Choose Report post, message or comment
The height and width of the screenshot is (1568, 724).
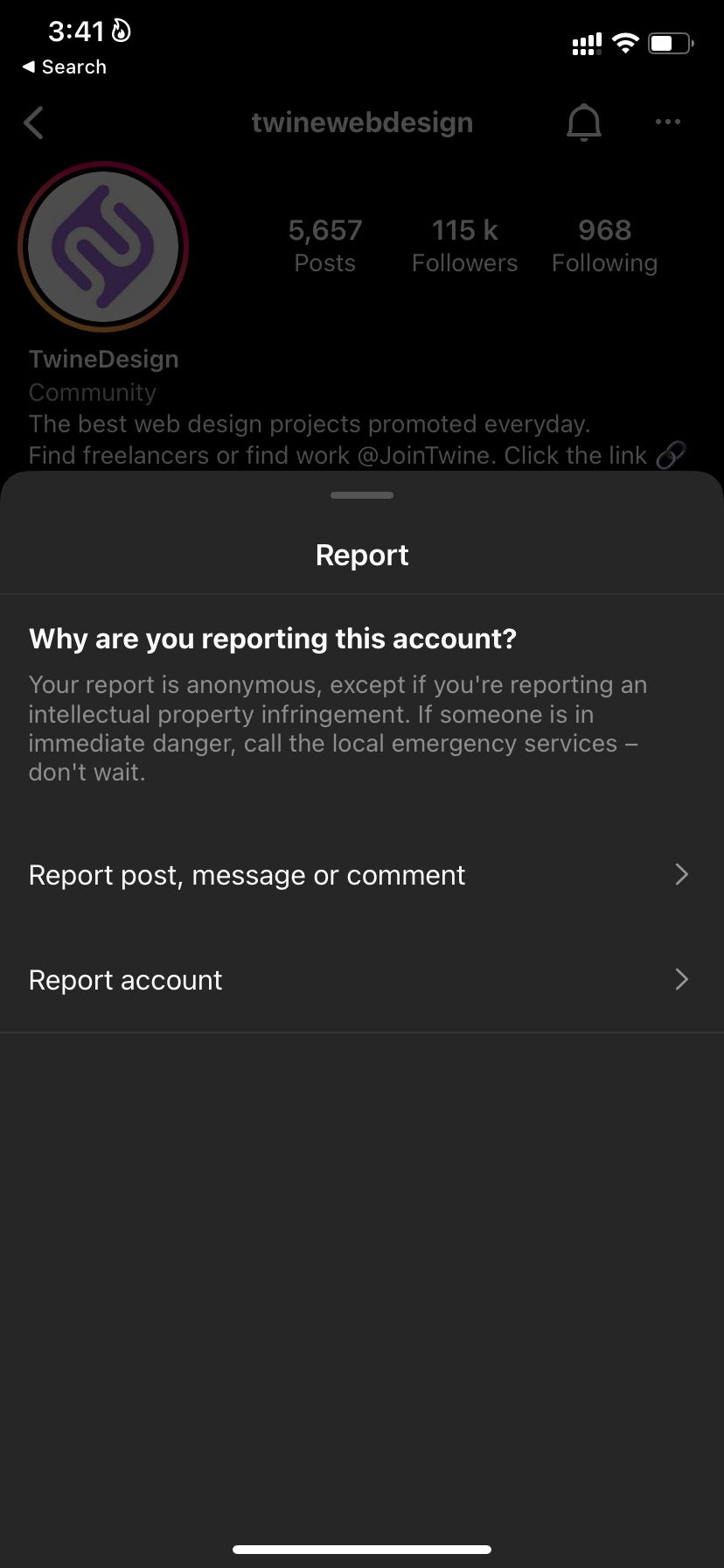(362, 875)
